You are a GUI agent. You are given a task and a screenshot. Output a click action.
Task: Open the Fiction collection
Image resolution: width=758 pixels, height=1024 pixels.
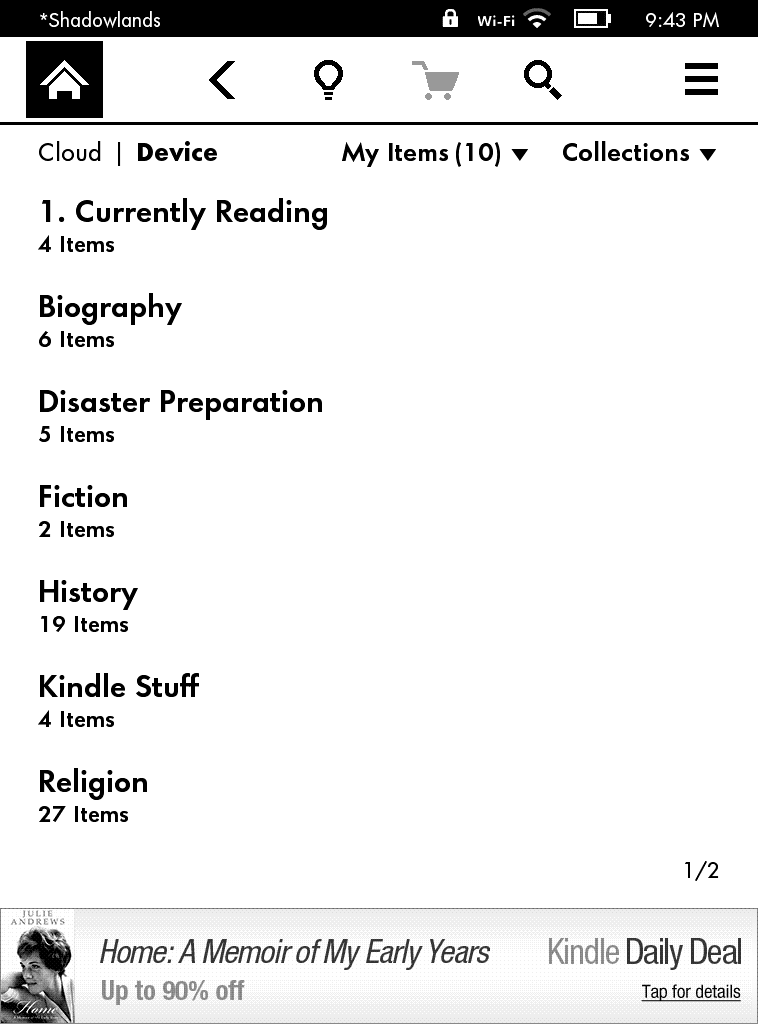point(83,509)
